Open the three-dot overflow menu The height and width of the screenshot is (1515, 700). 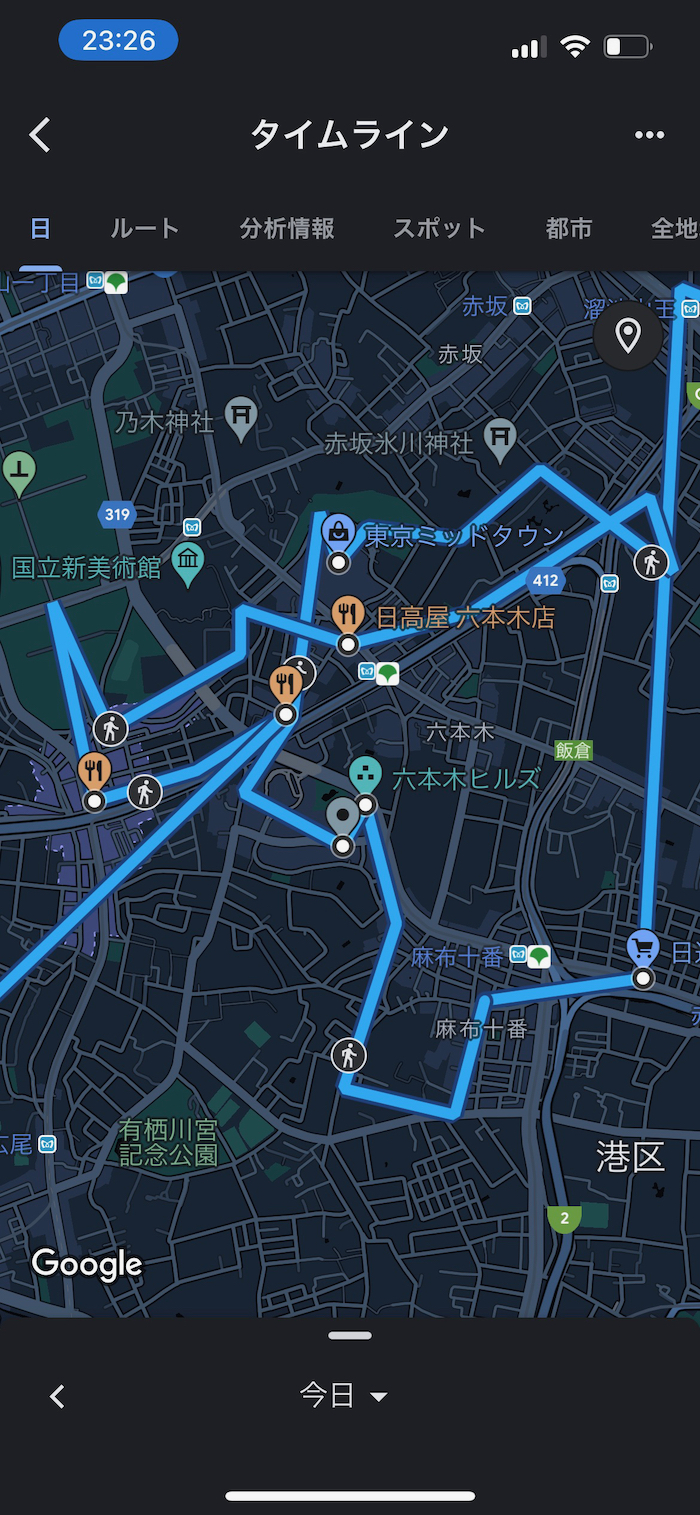pyautogui.click(x=649, y=135)
